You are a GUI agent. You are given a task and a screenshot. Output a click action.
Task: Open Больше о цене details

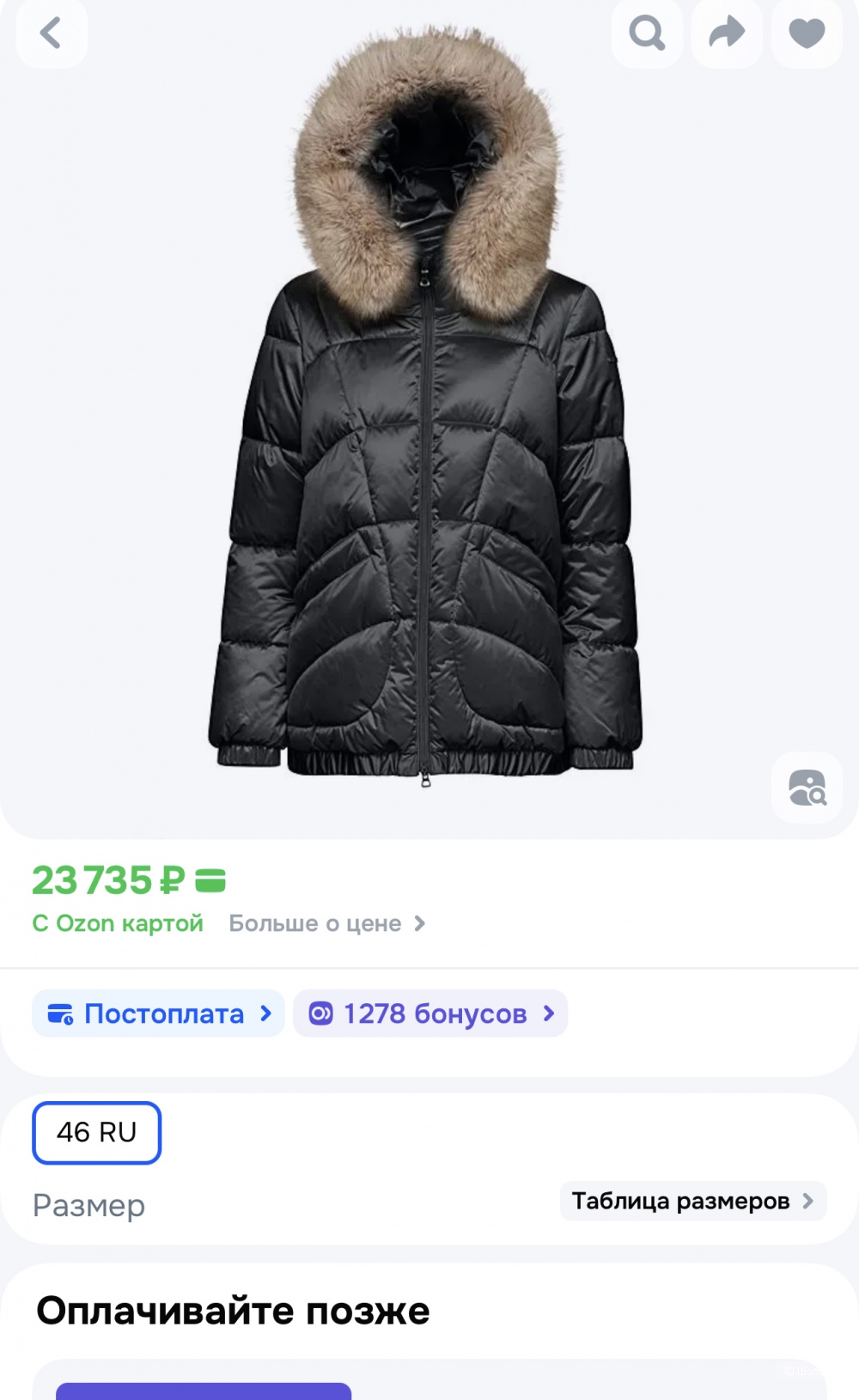(x=326, y=923)
